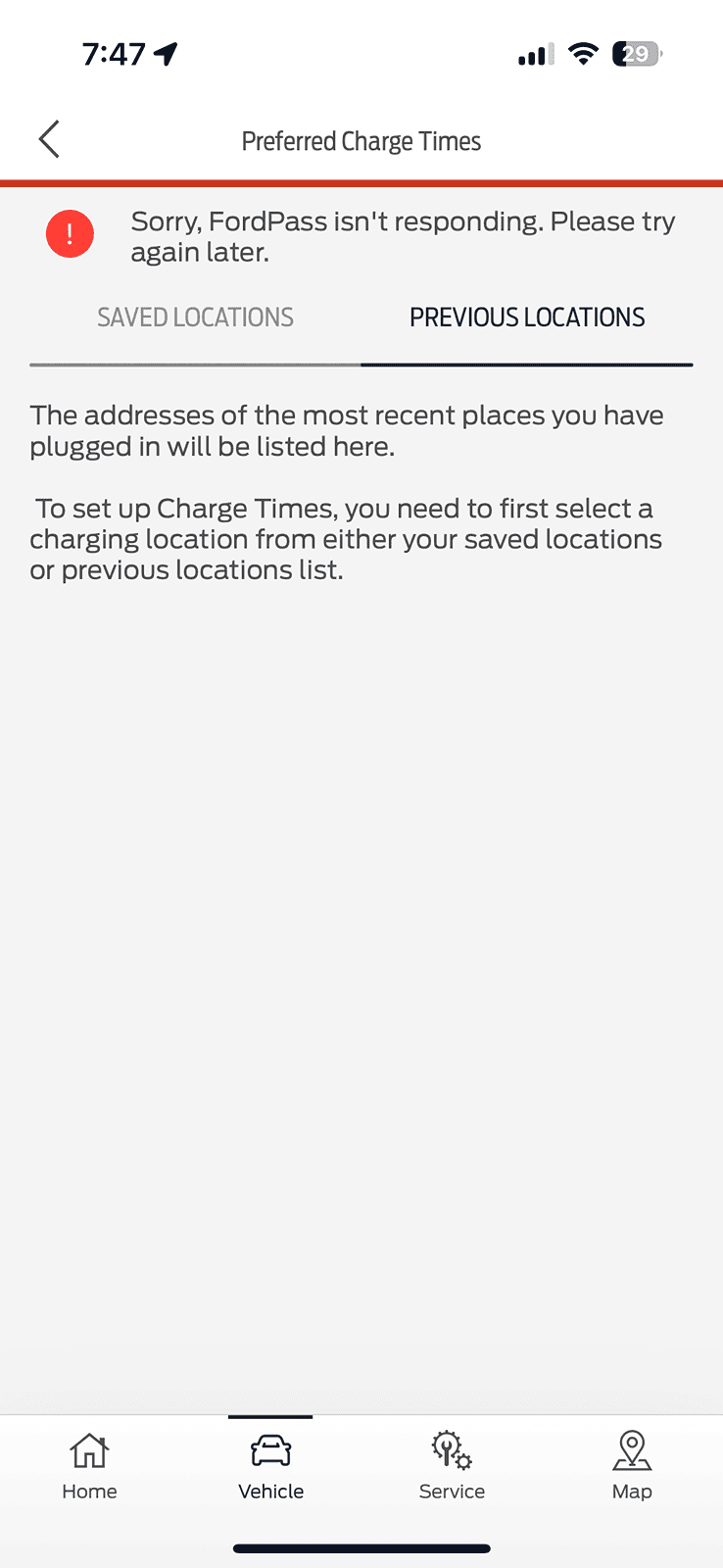
Task: Switch to the Saved Locations tab
Action: pyautogui.click(x=195, y=318)
